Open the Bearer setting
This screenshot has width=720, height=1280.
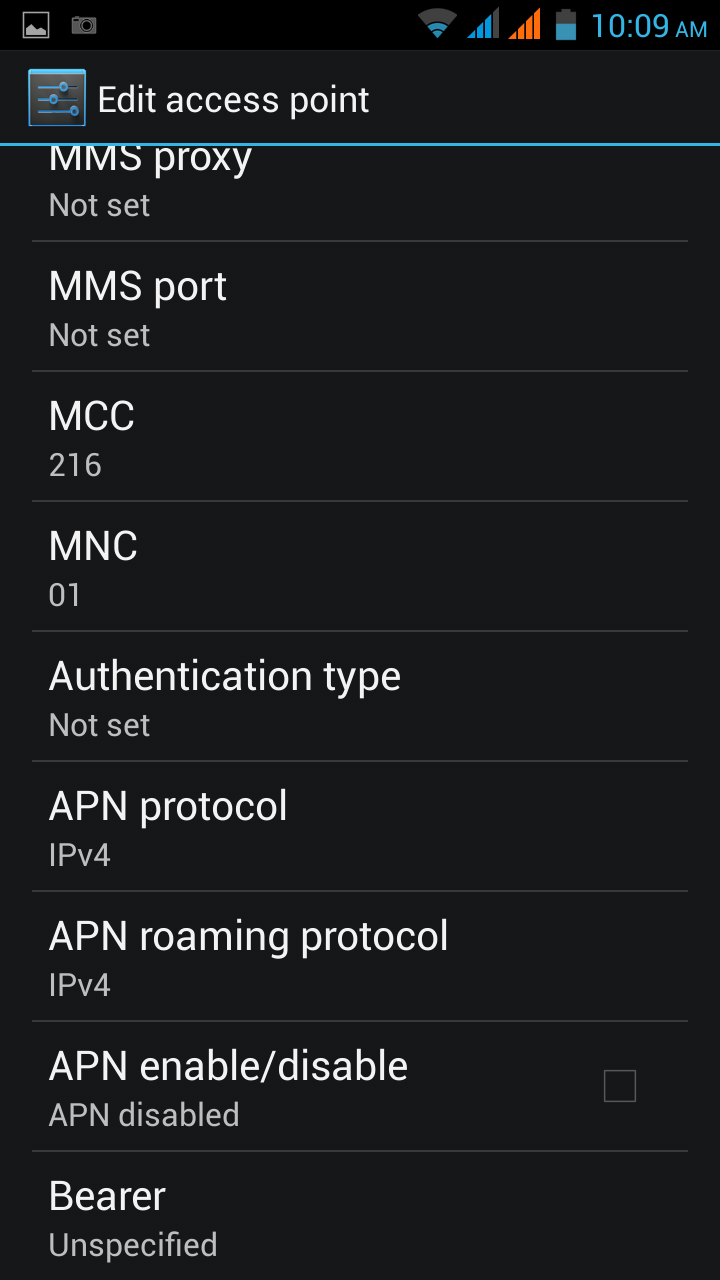coord(360,1218)
